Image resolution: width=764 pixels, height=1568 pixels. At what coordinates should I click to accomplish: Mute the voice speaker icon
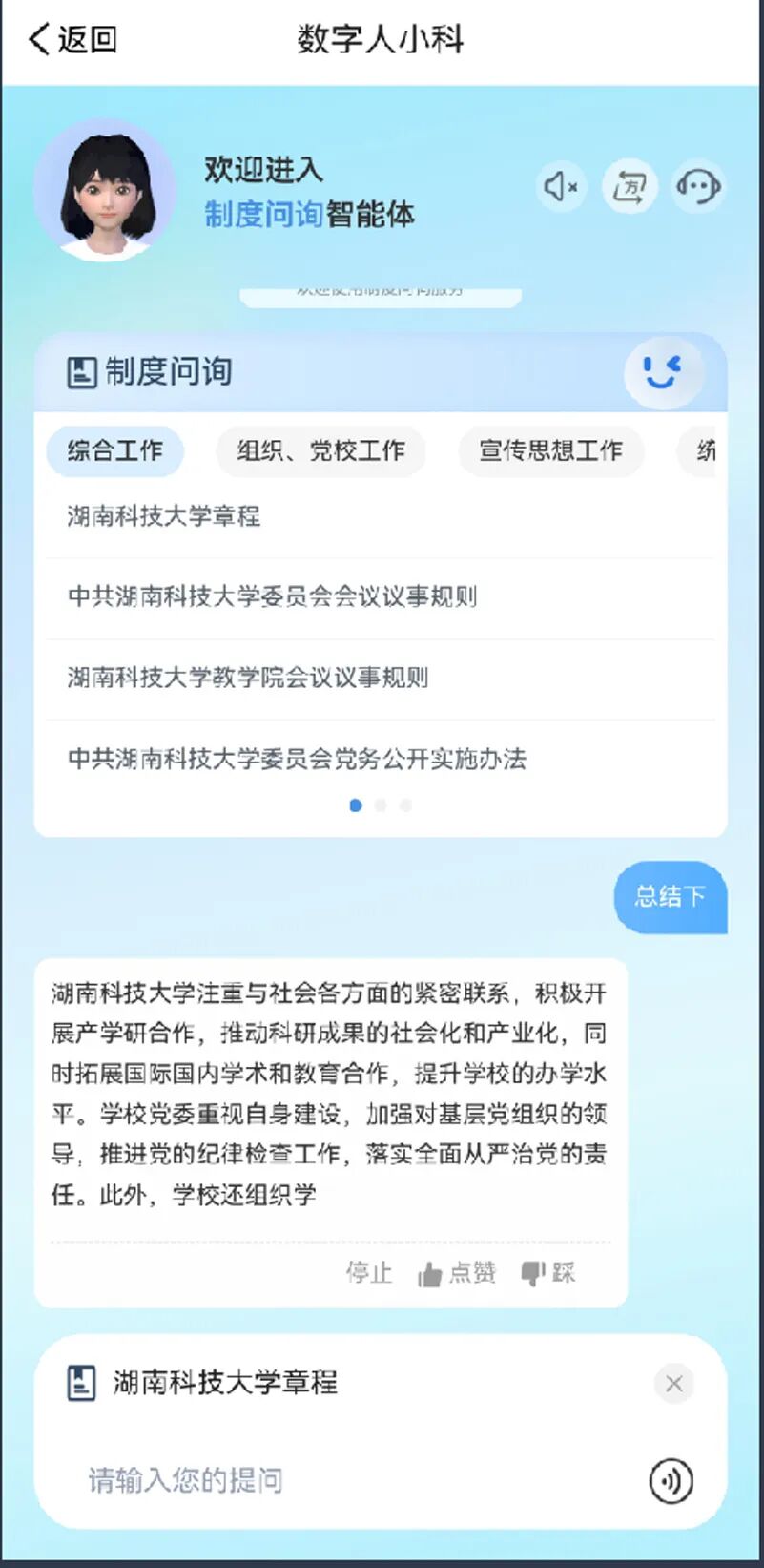pyautogui.click(x=561, y=186)
